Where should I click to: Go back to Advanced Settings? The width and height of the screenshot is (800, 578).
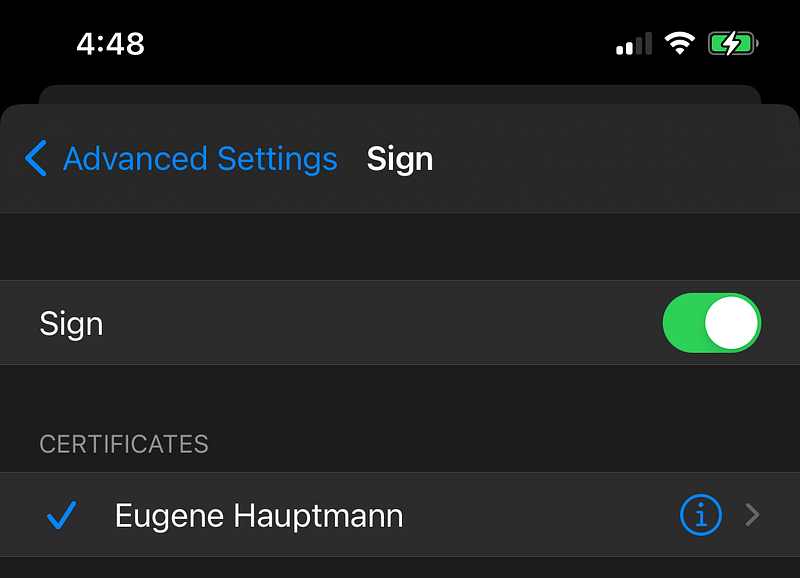pyautogui.click(x=181, y=159)
